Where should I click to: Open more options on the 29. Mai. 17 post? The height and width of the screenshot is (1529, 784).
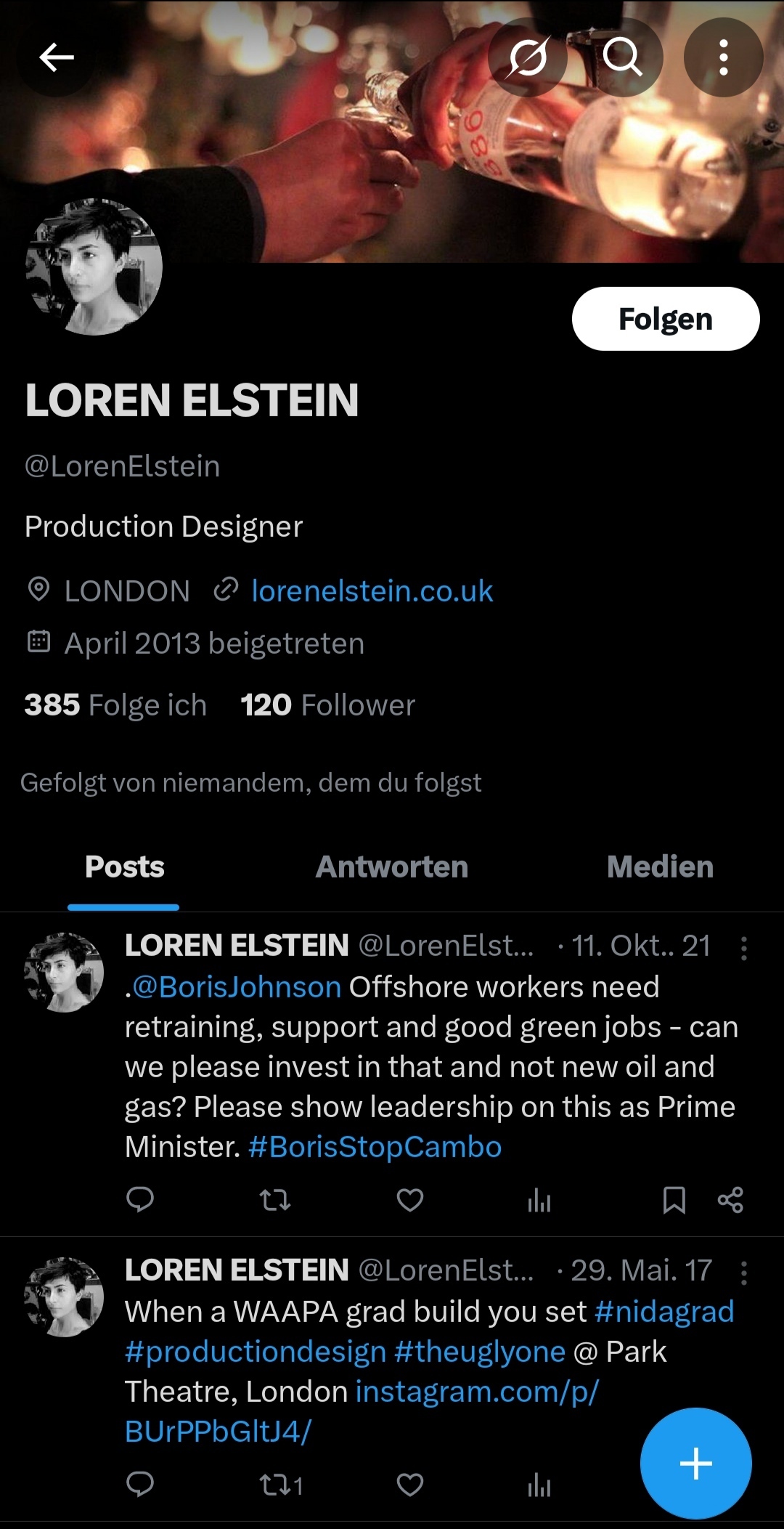[744, 1273]
